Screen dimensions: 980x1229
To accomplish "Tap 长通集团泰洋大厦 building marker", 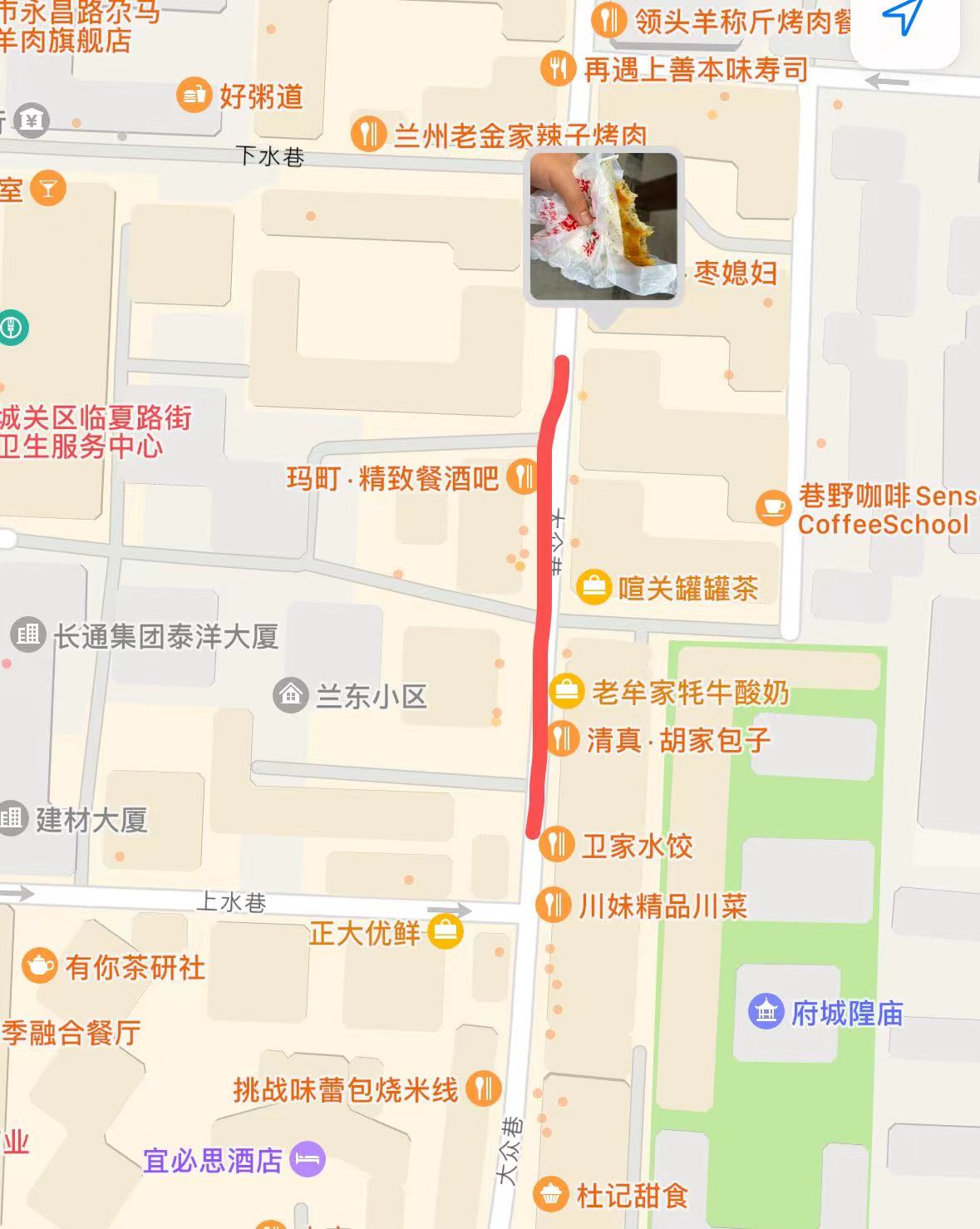I will pos(27,635).
